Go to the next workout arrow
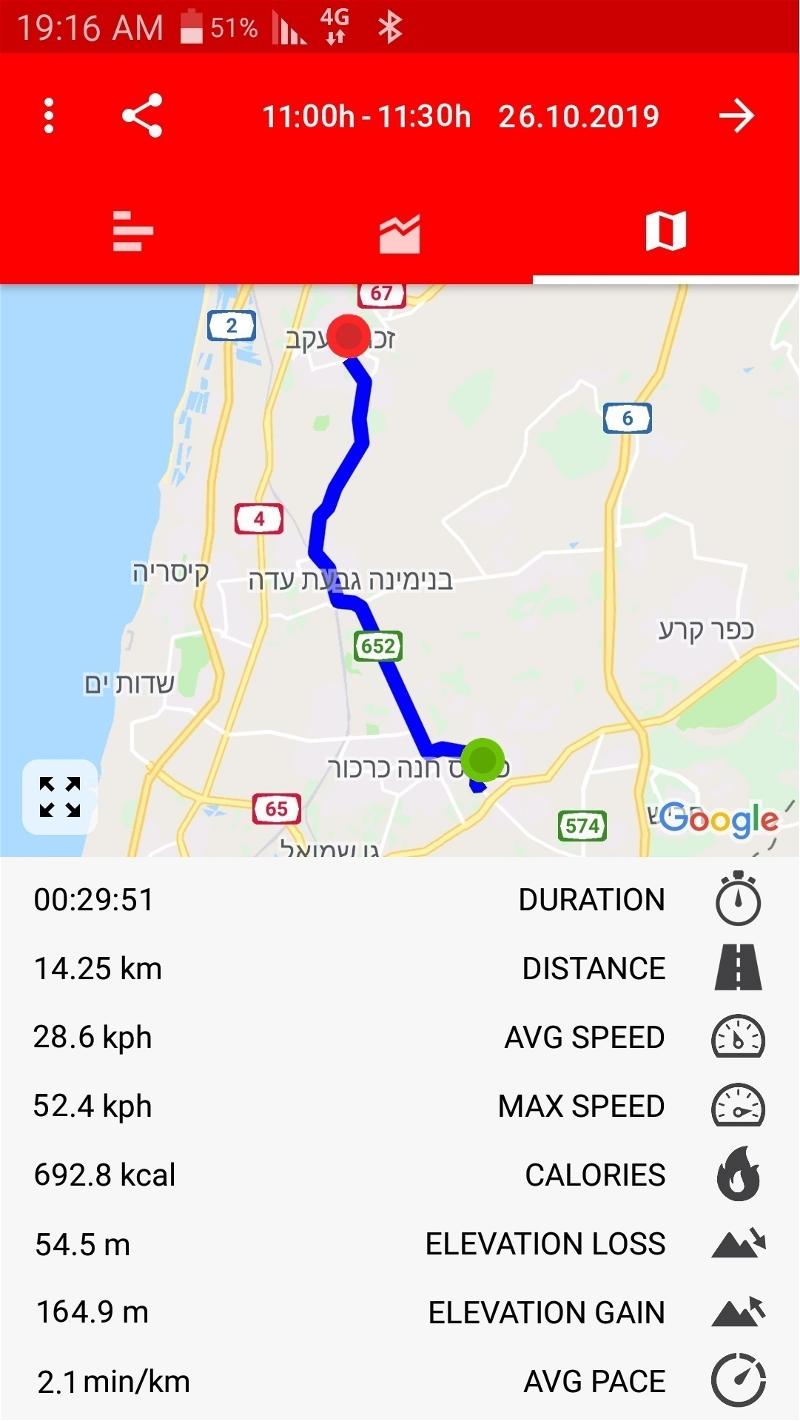 pos(737,116)
